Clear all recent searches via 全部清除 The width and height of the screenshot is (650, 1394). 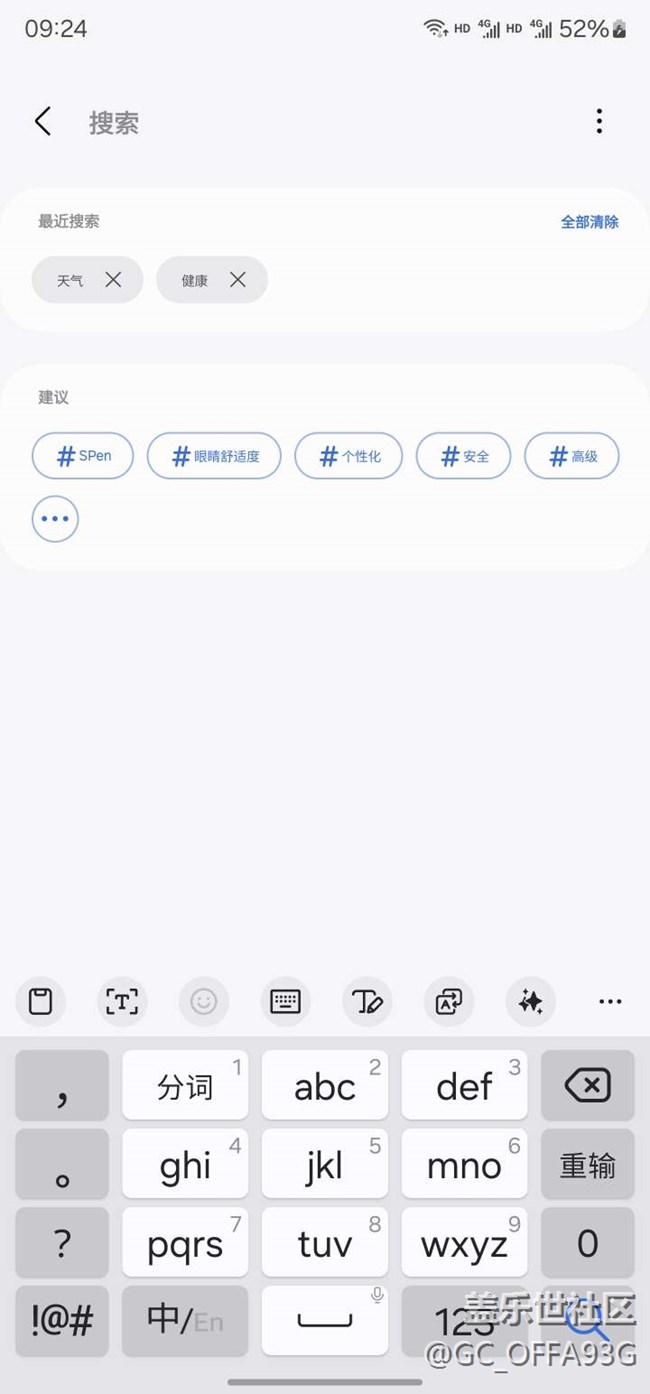click(x=590, y=222)
